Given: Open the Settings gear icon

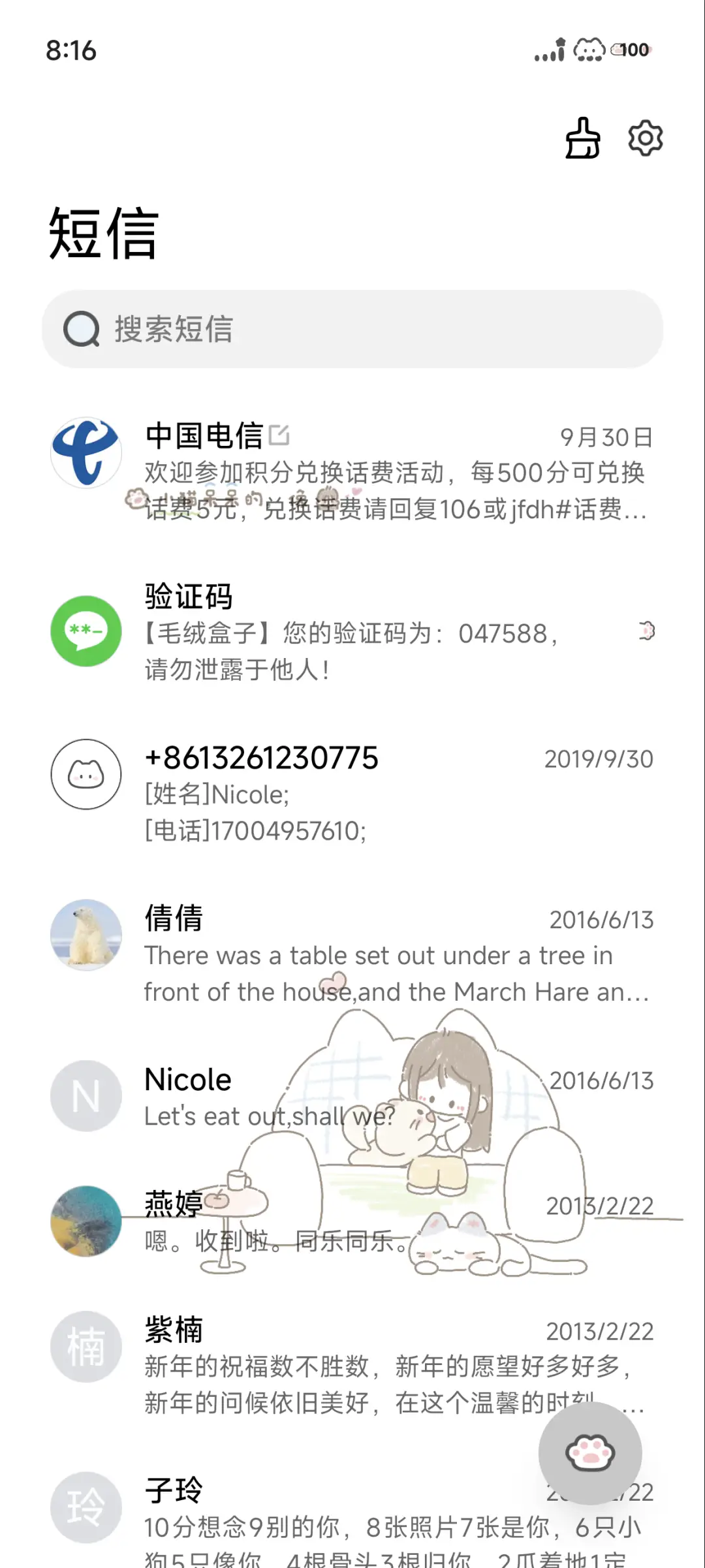Looking at the screenshot, I should pyautogui.click(x=645, y=138).
